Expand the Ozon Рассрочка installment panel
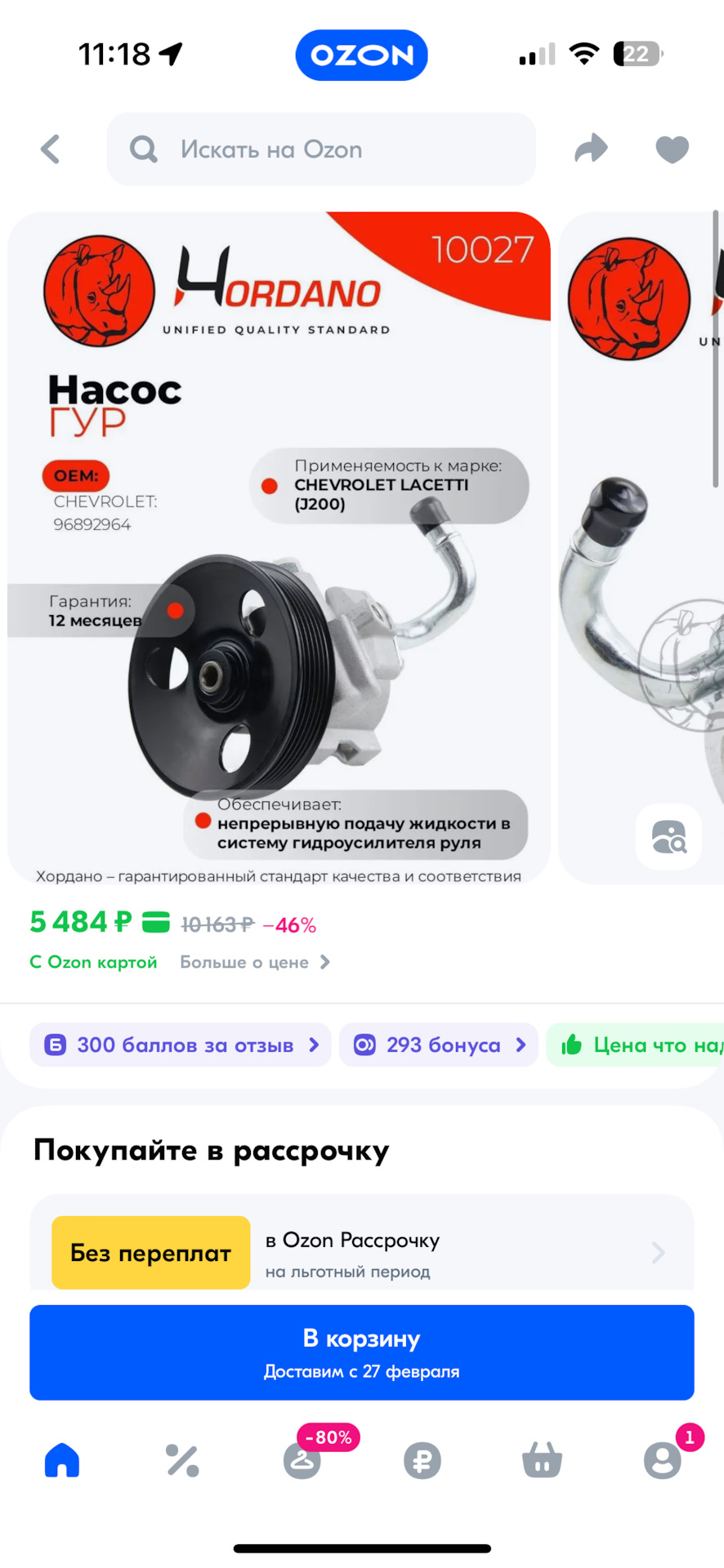Viewport: 724px width, 1568px height. pos(362,1252)
